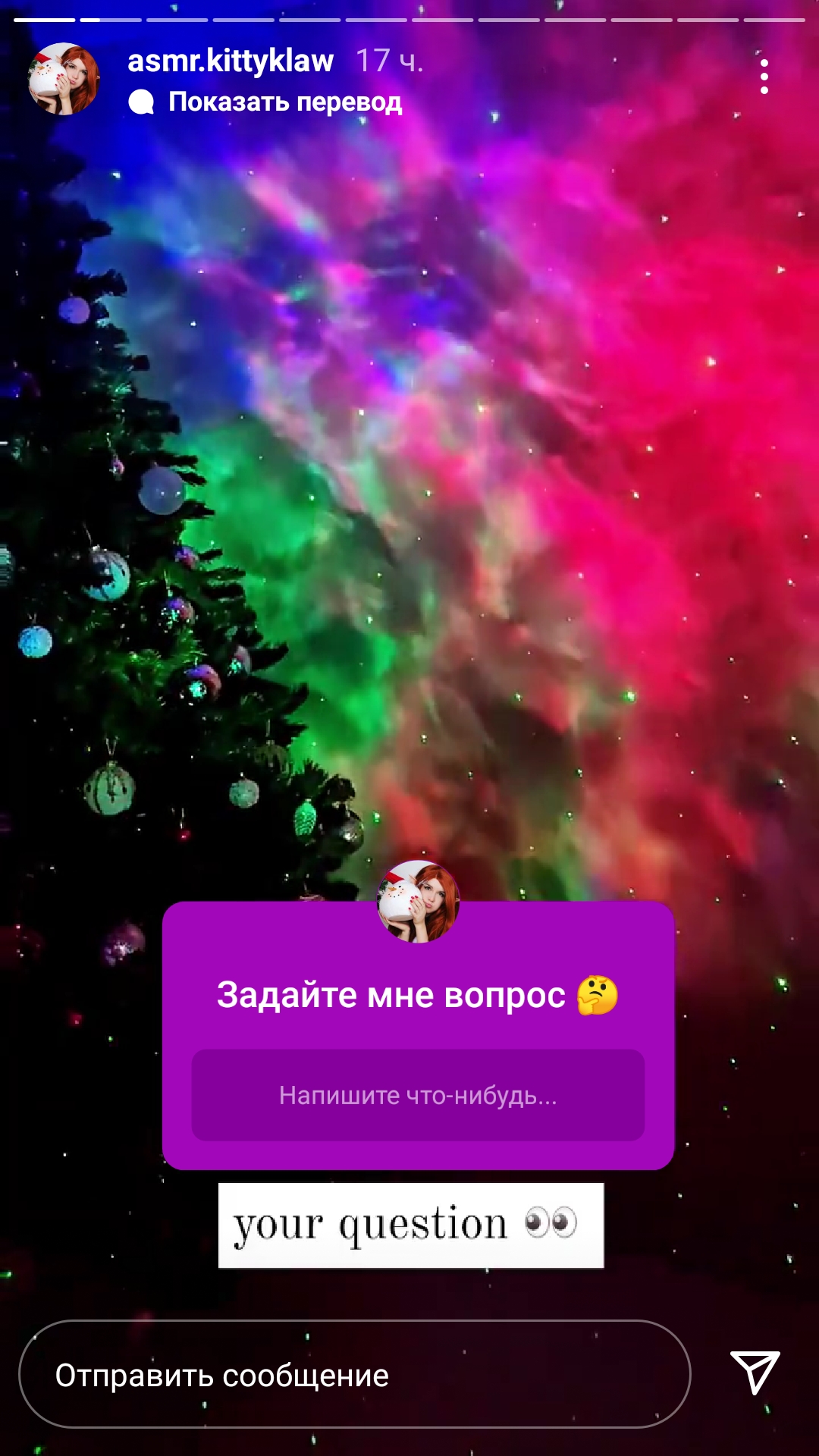Tap the asmr.kittyklaw username
Viewport: 819px width, 1456px height.
[x=231, y=61]
